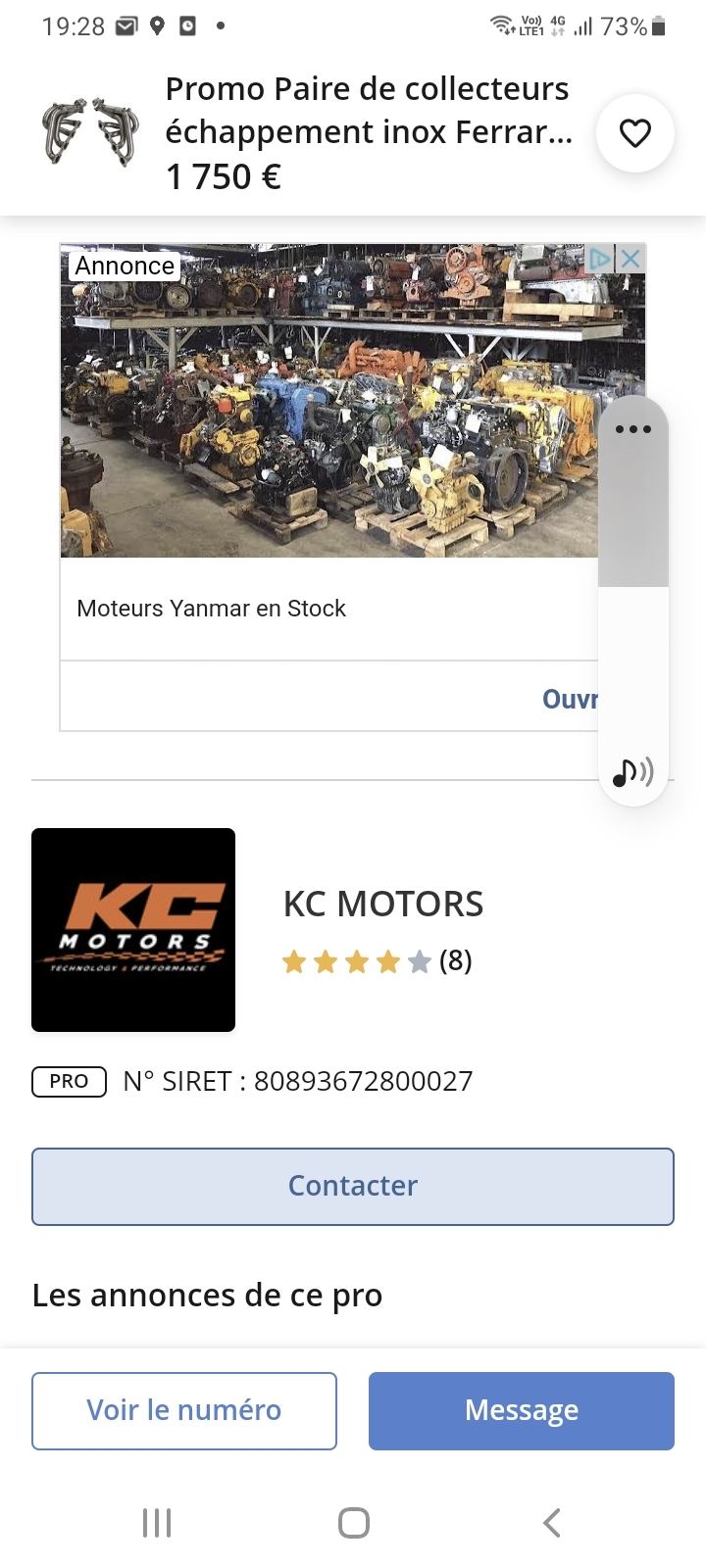Close the Yanmar engines ad
The image size is (706, 1568).
pos(630,259)
